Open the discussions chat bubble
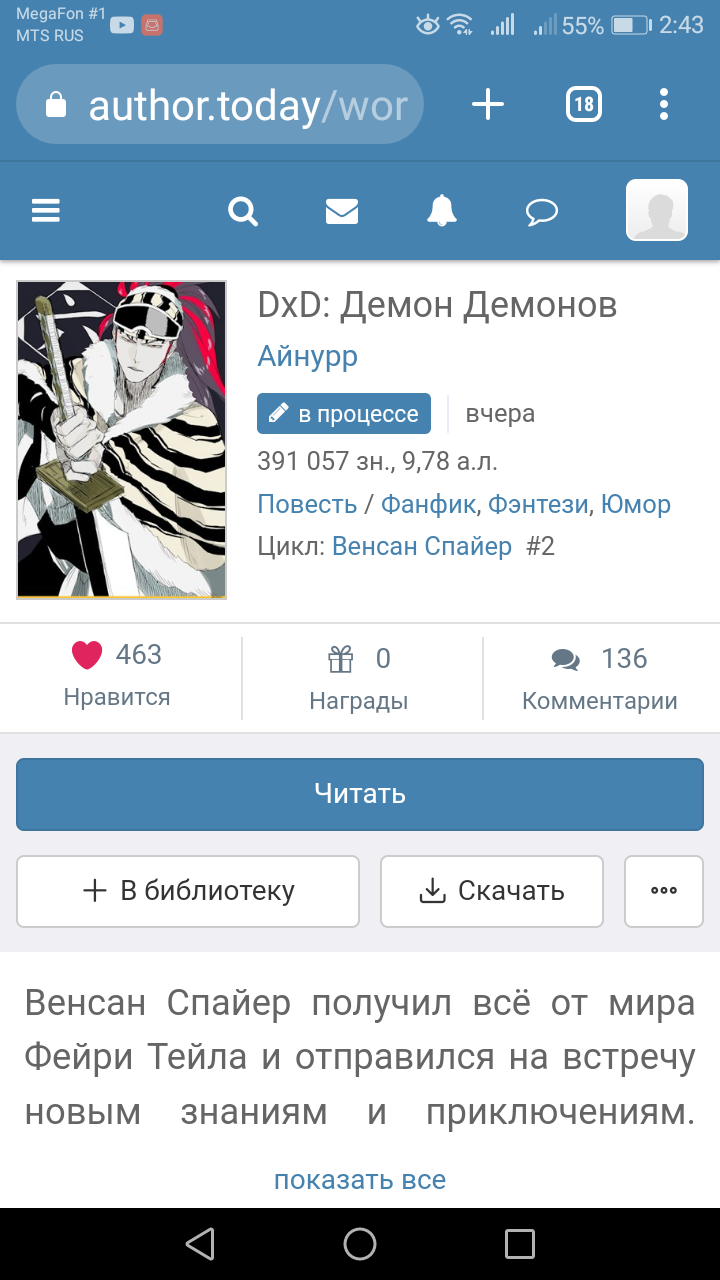Screen dimensions: 720x1280 [541, 211]
